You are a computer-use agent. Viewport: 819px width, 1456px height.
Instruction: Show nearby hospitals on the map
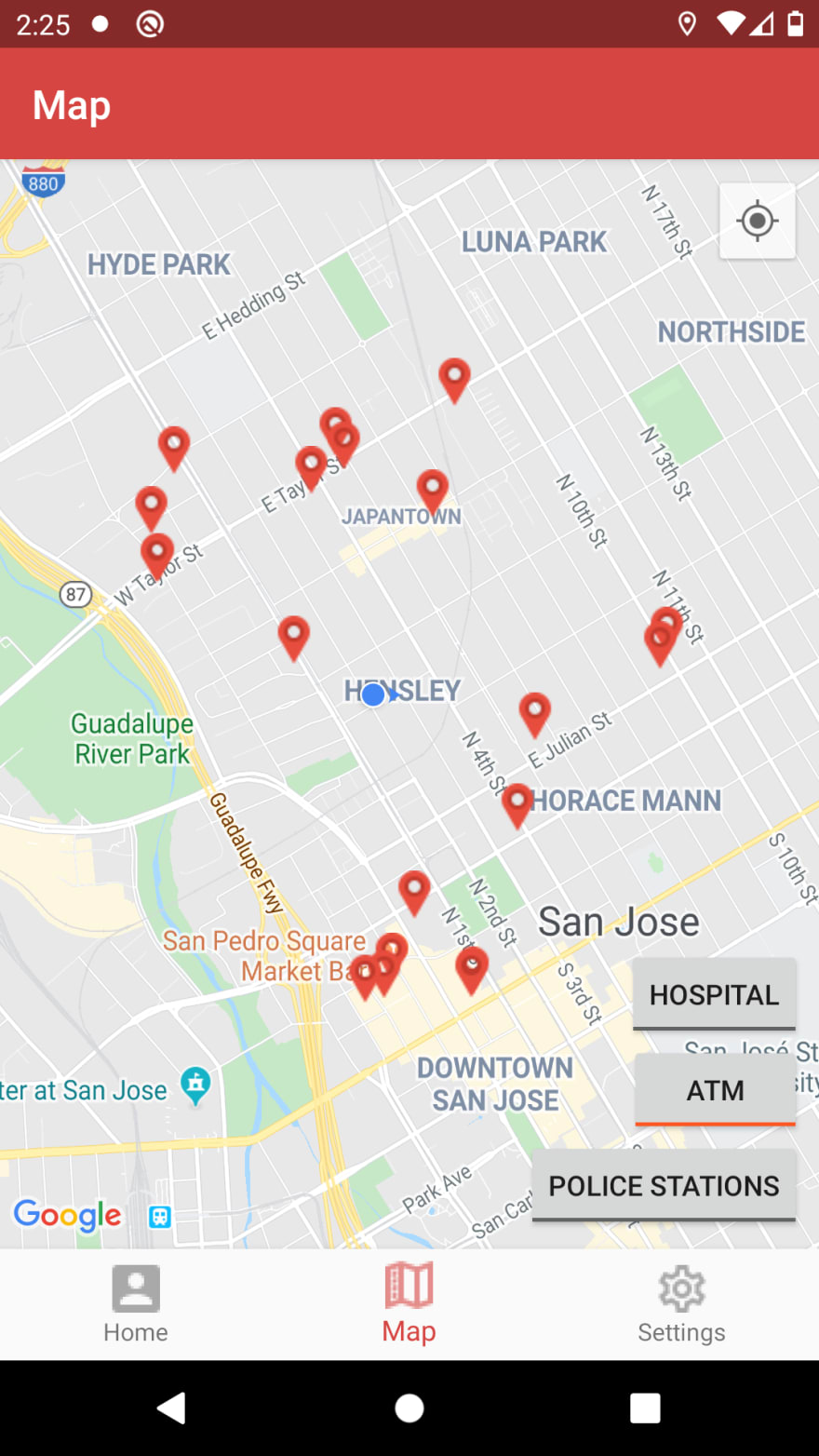(x=714, y=994)
